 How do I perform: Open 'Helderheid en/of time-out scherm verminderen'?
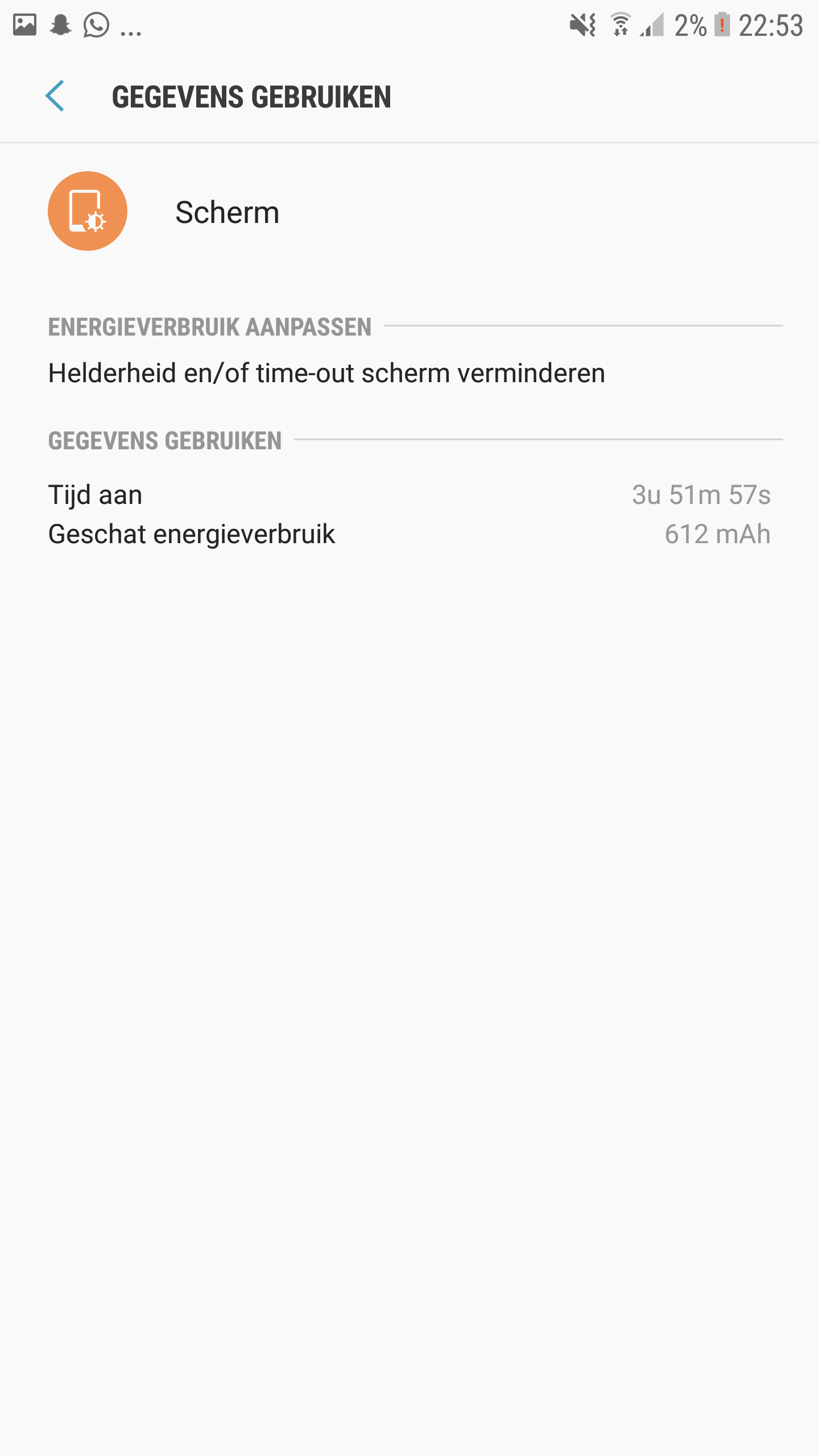point(326,374)
